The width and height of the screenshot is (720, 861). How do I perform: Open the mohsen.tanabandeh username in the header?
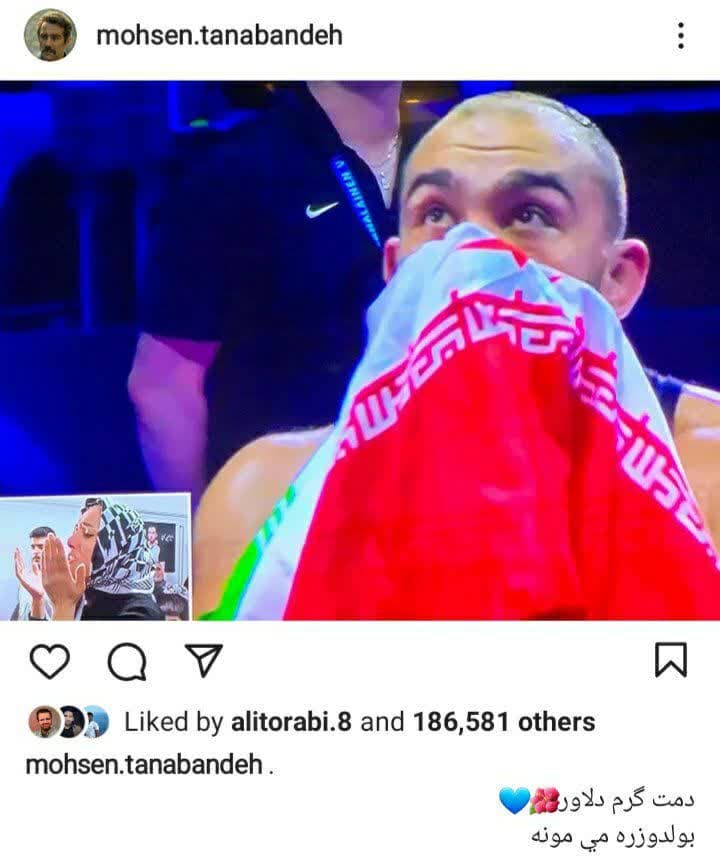pyautogui.click(x=219, y=35)
